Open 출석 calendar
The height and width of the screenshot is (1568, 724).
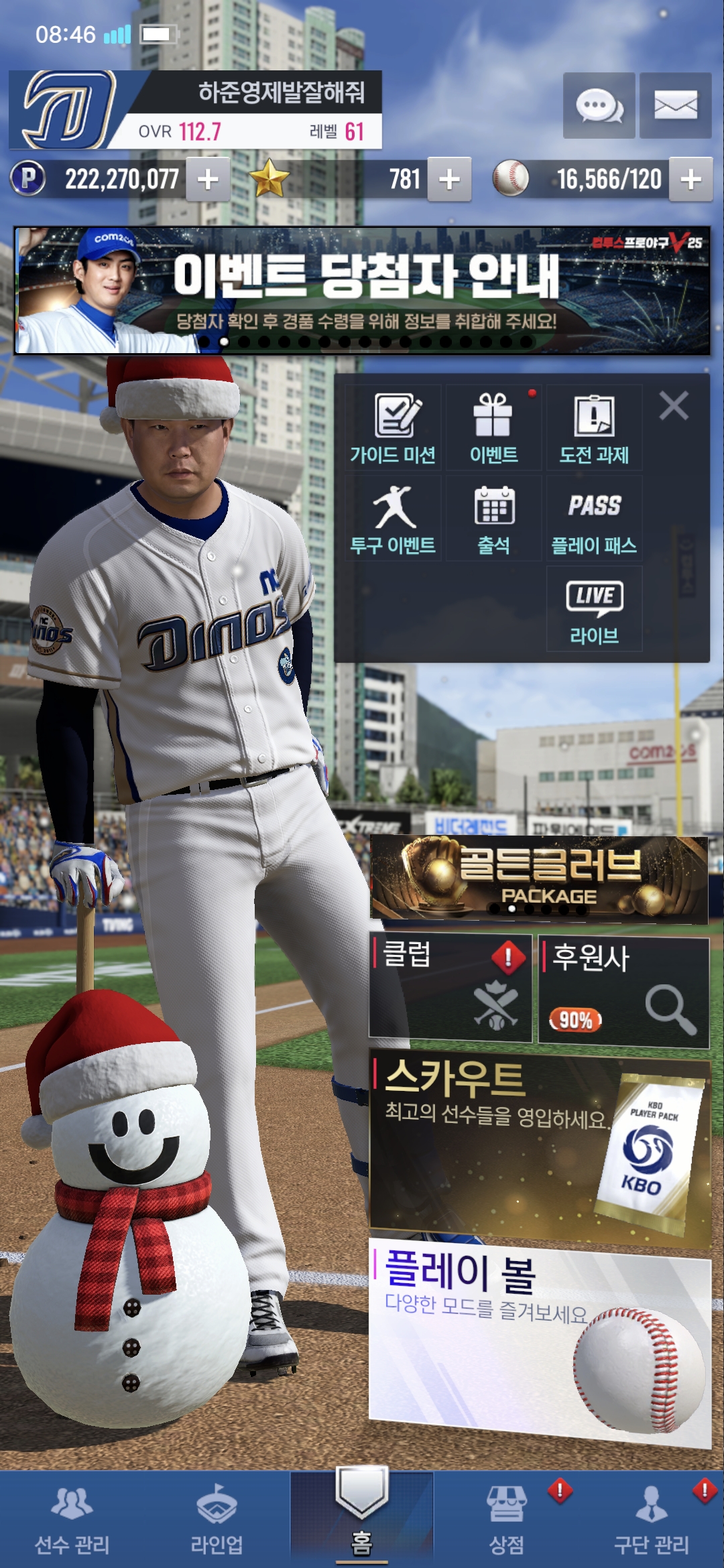tap(493, 519)
